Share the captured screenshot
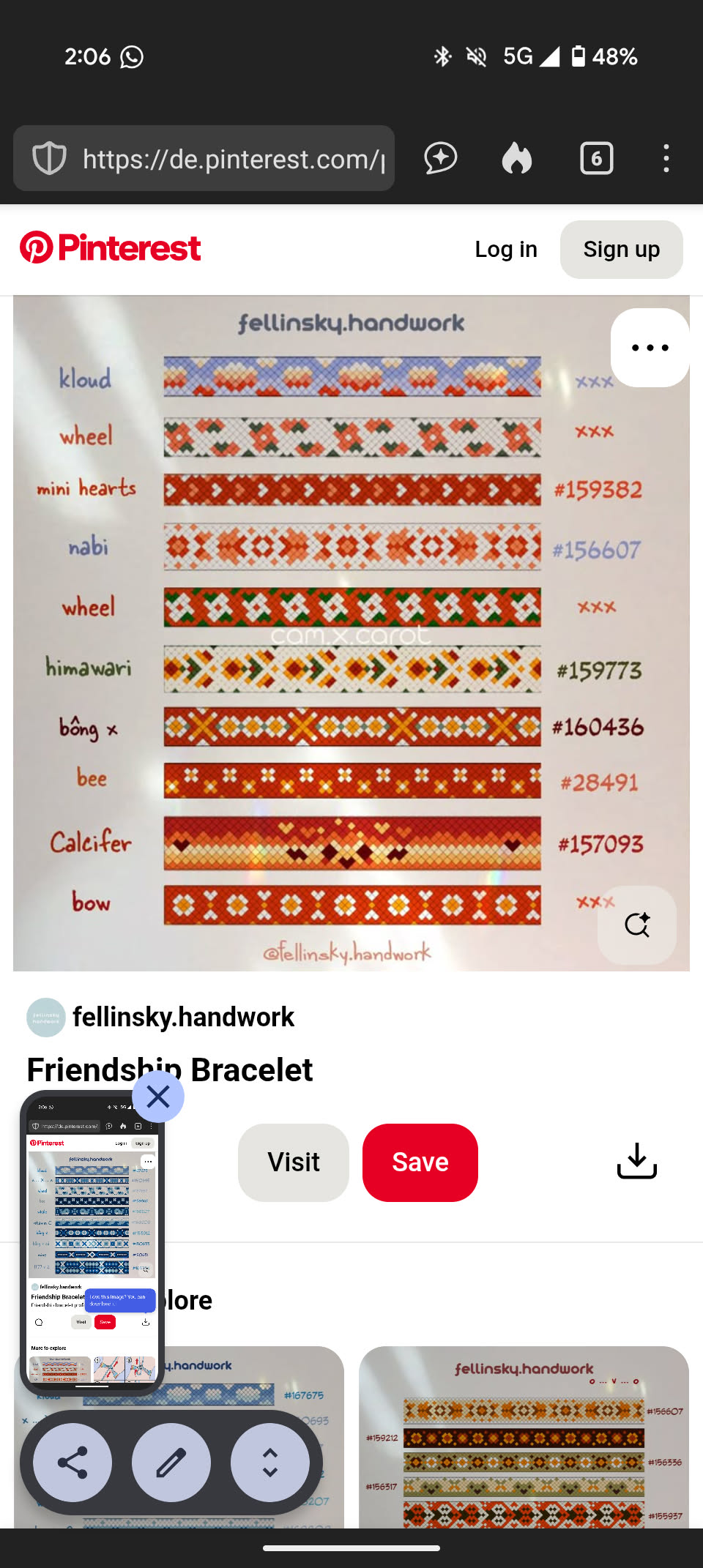The width and height of the screenshot is (703, 1568). click(72, 1463)
